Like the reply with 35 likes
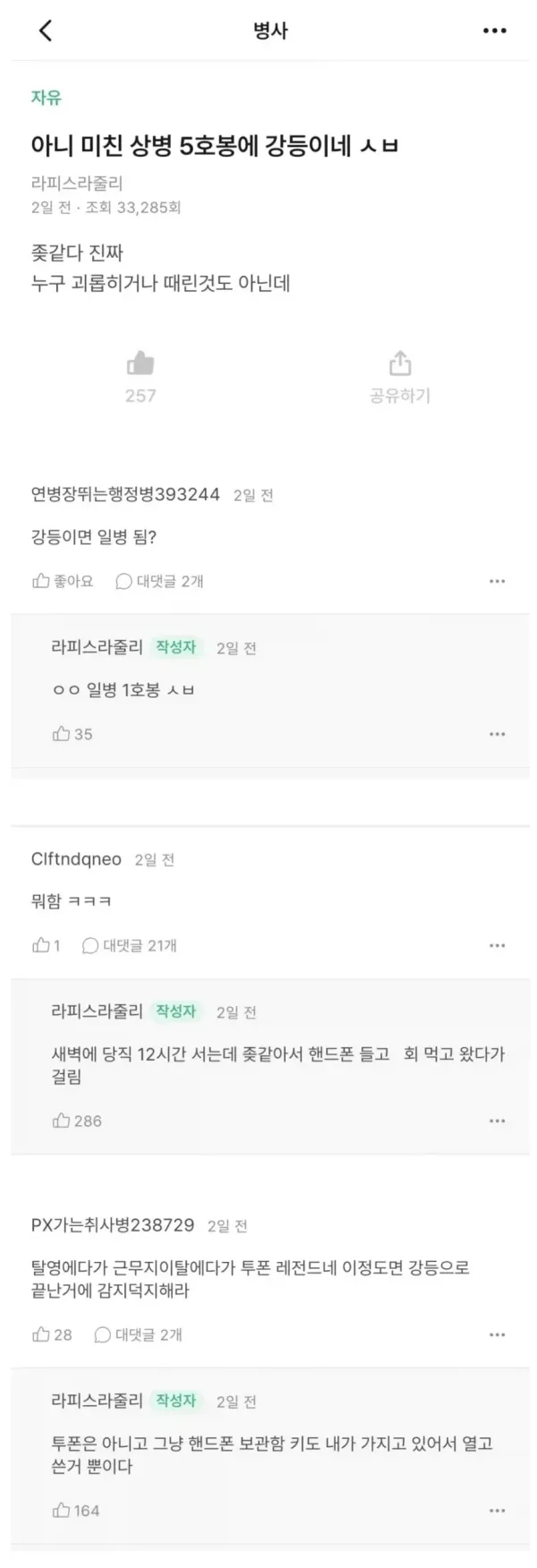Screen dimensions: 537x1568 point(72,734)
